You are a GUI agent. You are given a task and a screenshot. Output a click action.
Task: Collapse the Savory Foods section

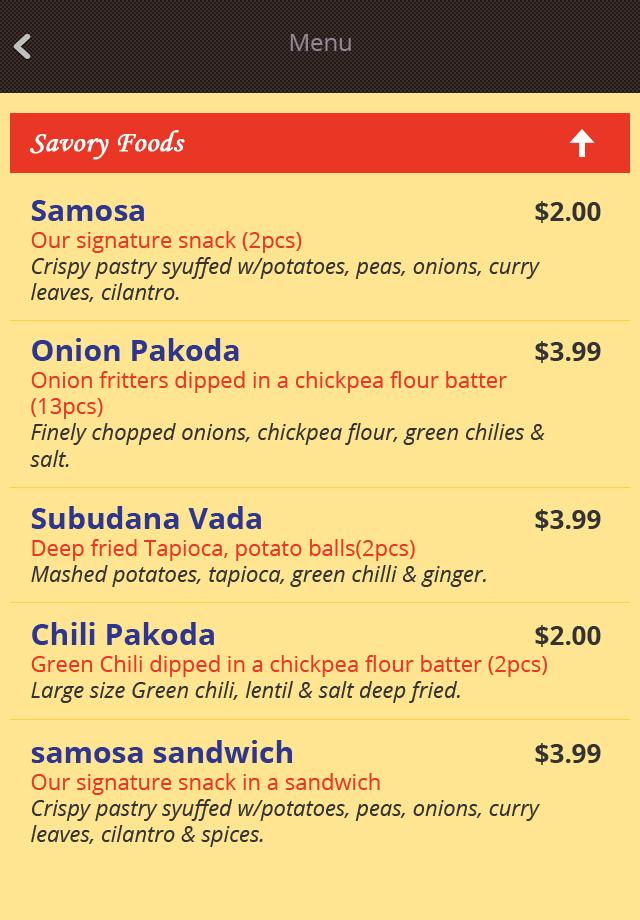(x=581, y=144)
